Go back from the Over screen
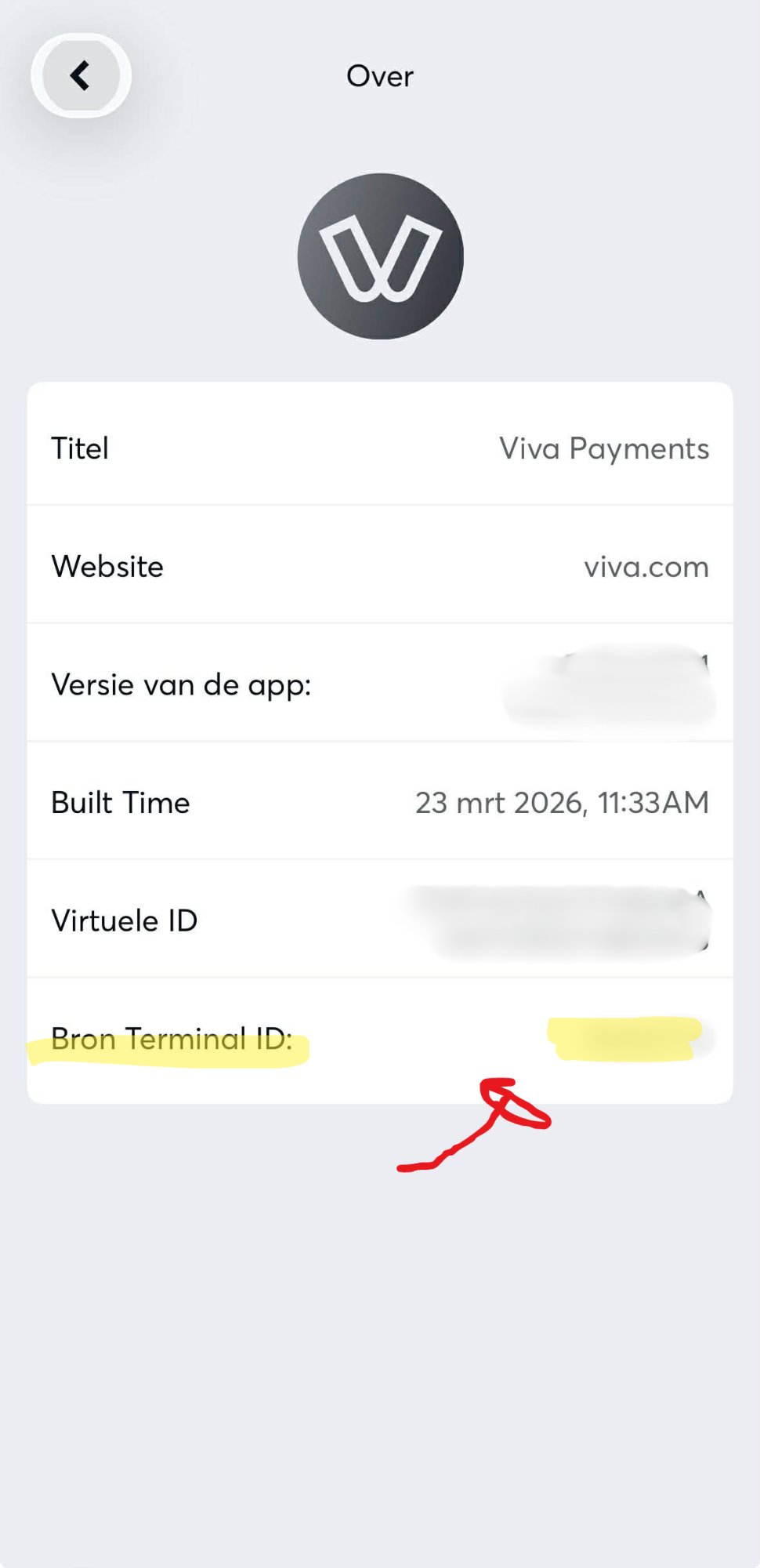 pos(81,76)
